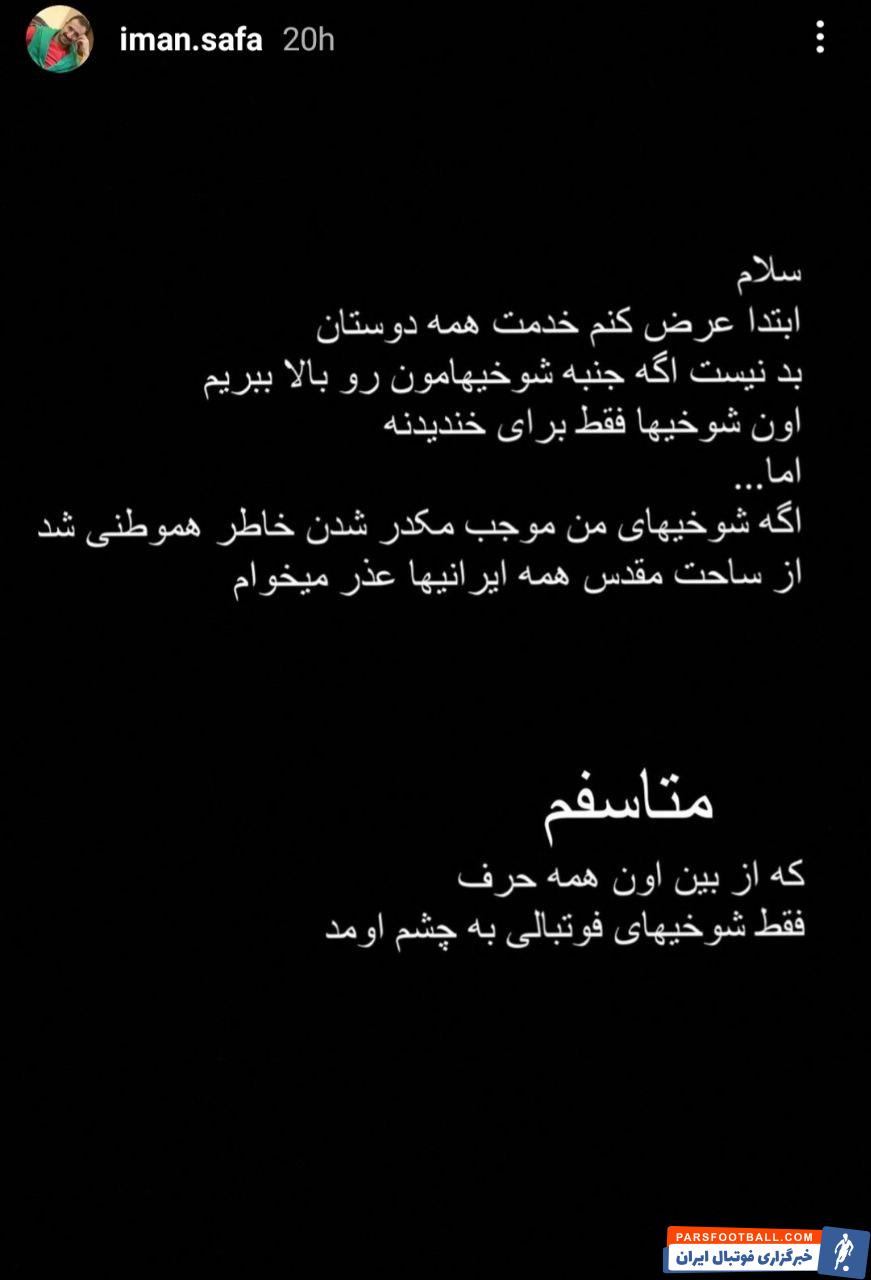This screenshot has height=1280, width=871.
Task: Tap the iman.safa username
Action: pos(190,40)
